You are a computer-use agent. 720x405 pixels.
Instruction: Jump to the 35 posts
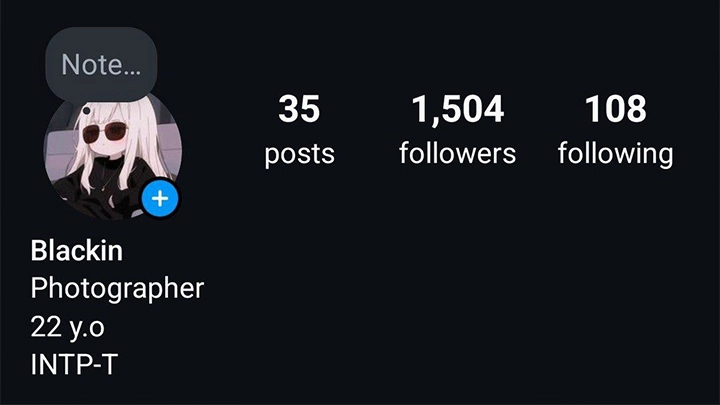point(299,130)
